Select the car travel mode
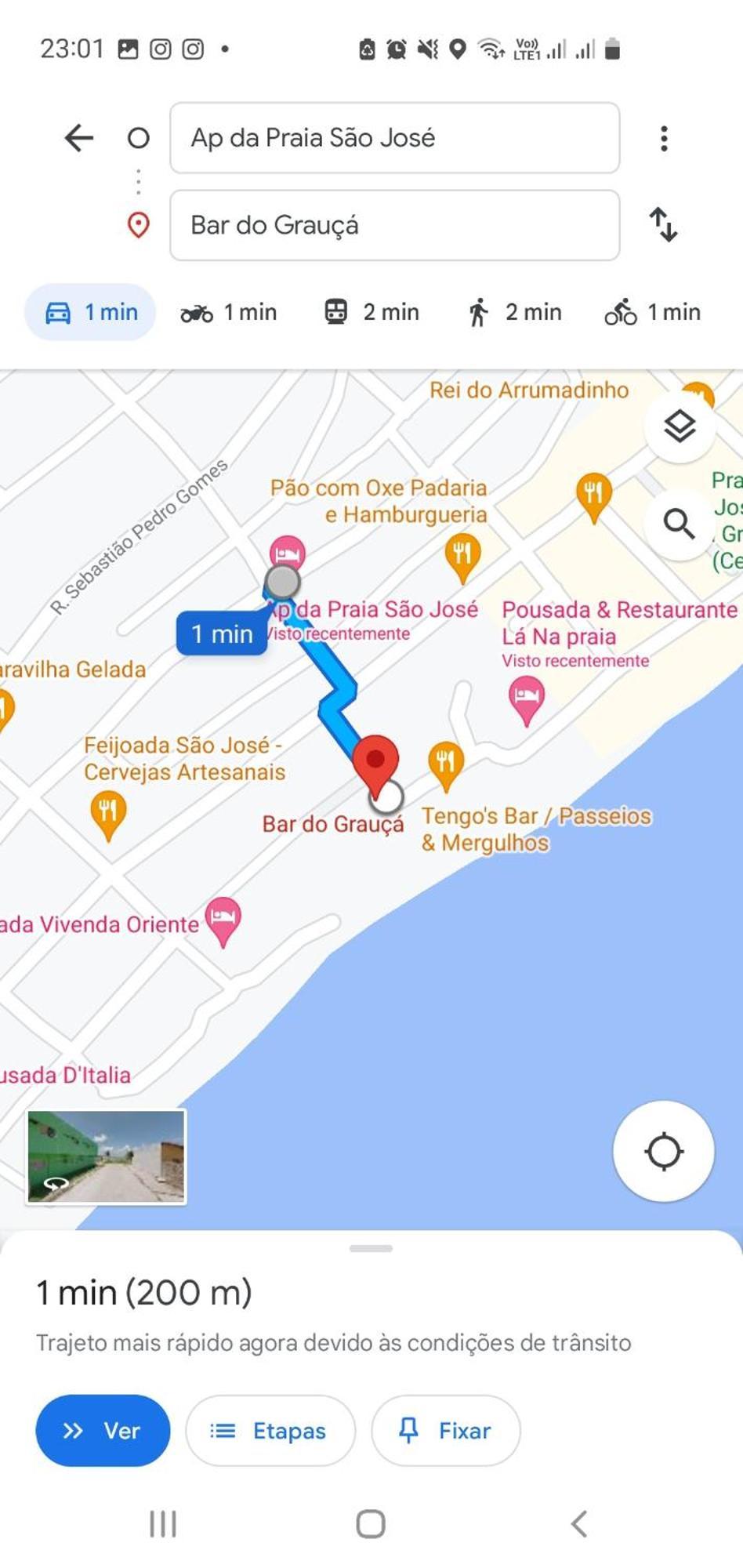 click(91, 312)
